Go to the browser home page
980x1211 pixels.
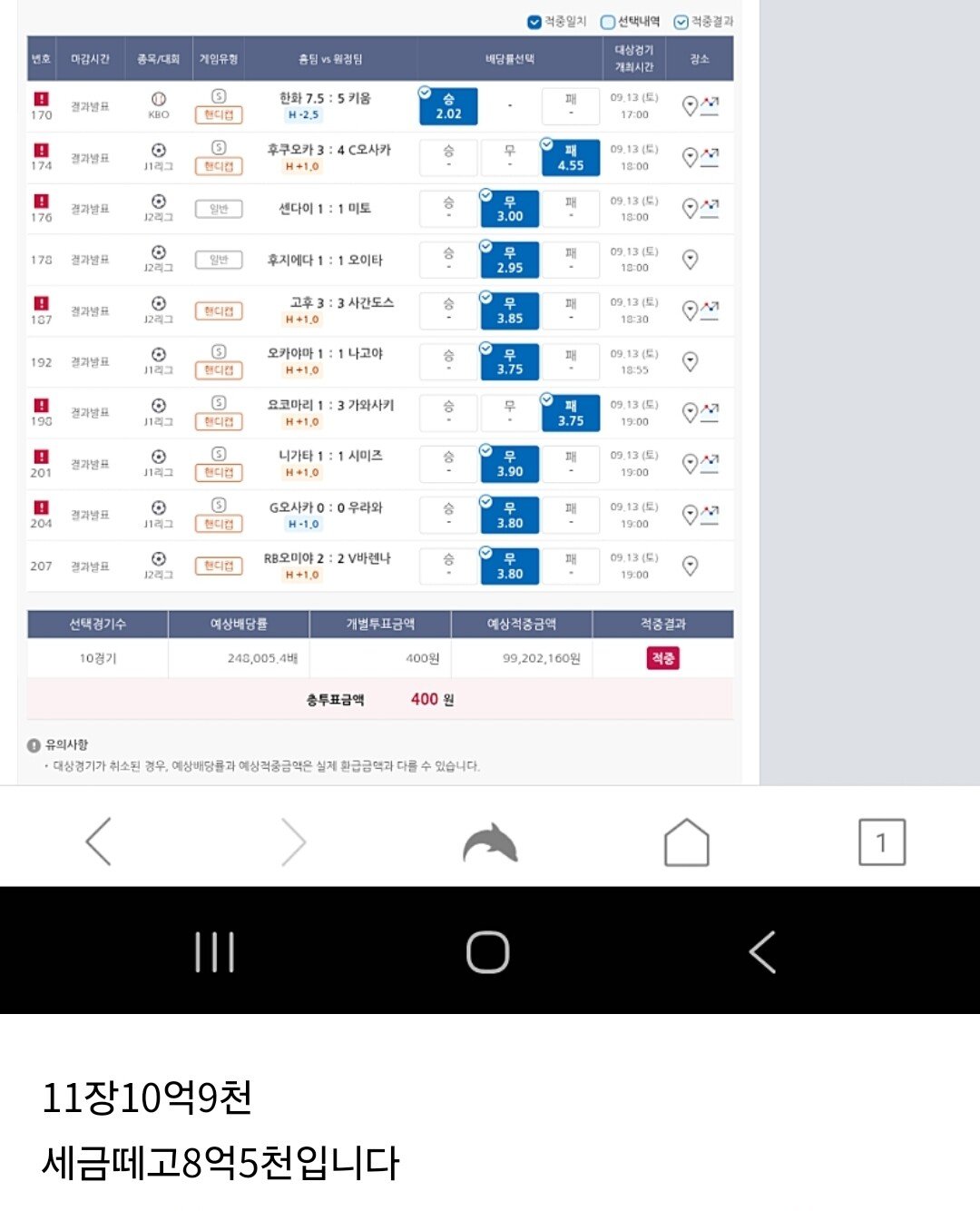pos(687,842)
